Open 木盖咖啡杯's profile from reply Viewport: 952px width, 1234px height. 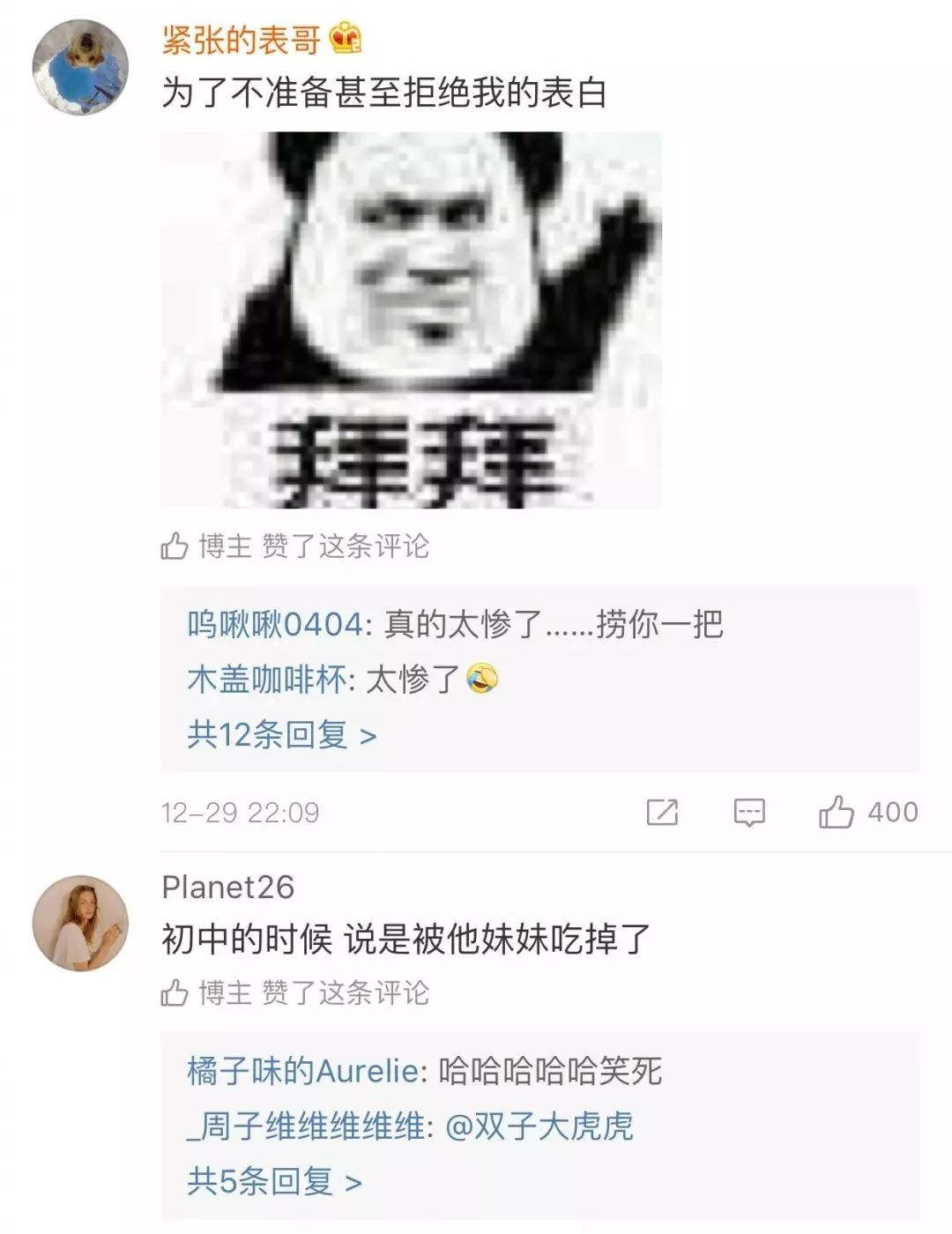(267, 680)
